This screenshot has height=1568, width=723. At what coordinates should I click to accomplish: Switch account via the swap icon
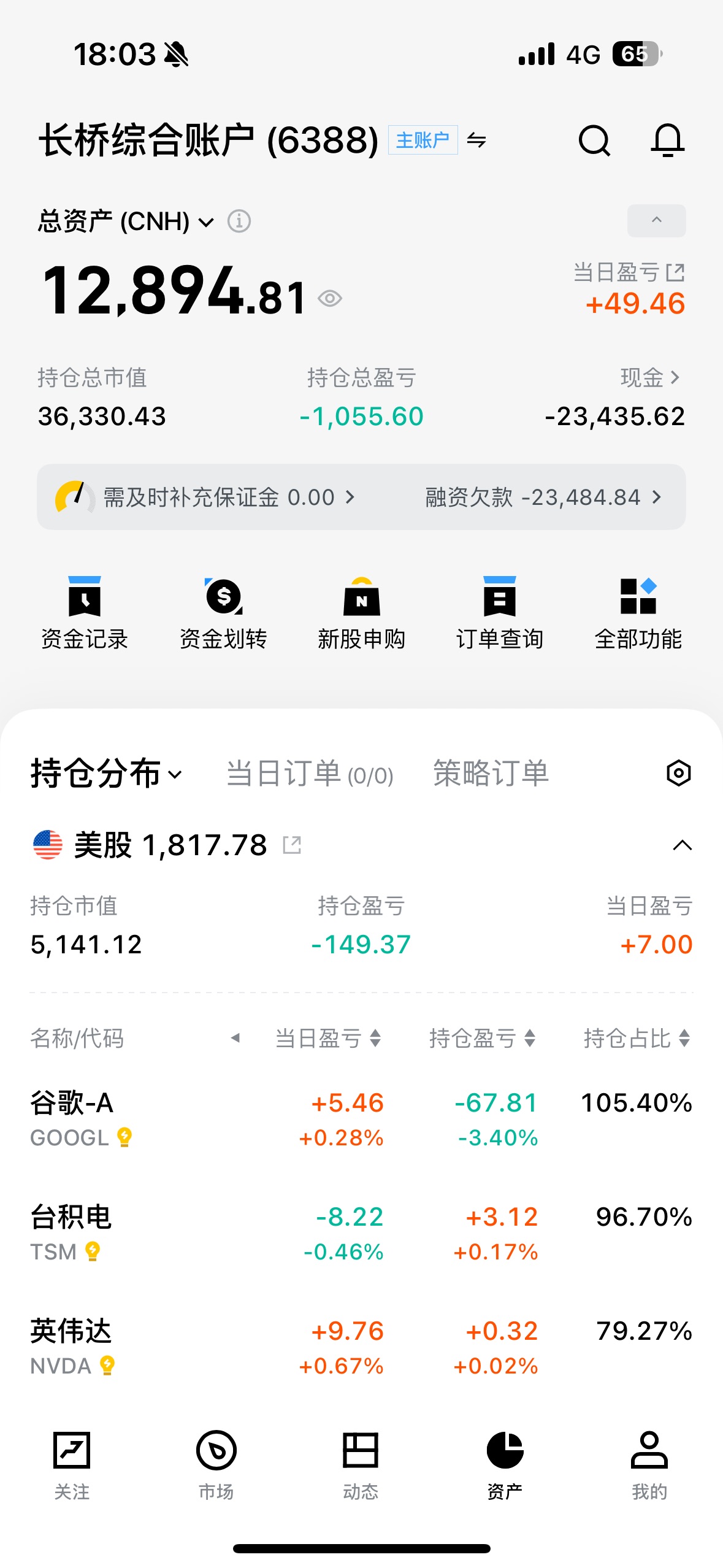476,140
